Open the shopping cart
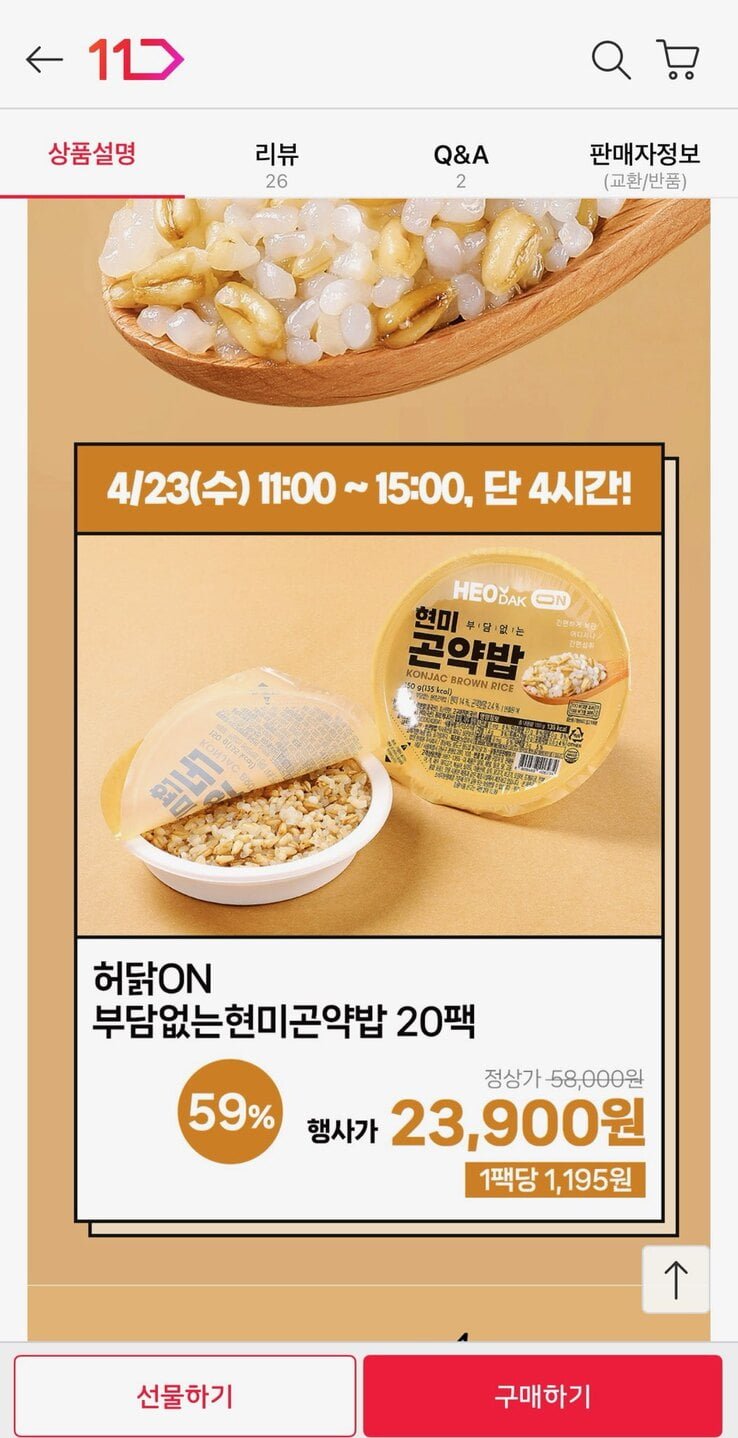Viewport: 738px width, 1438px height. point(678,60)
